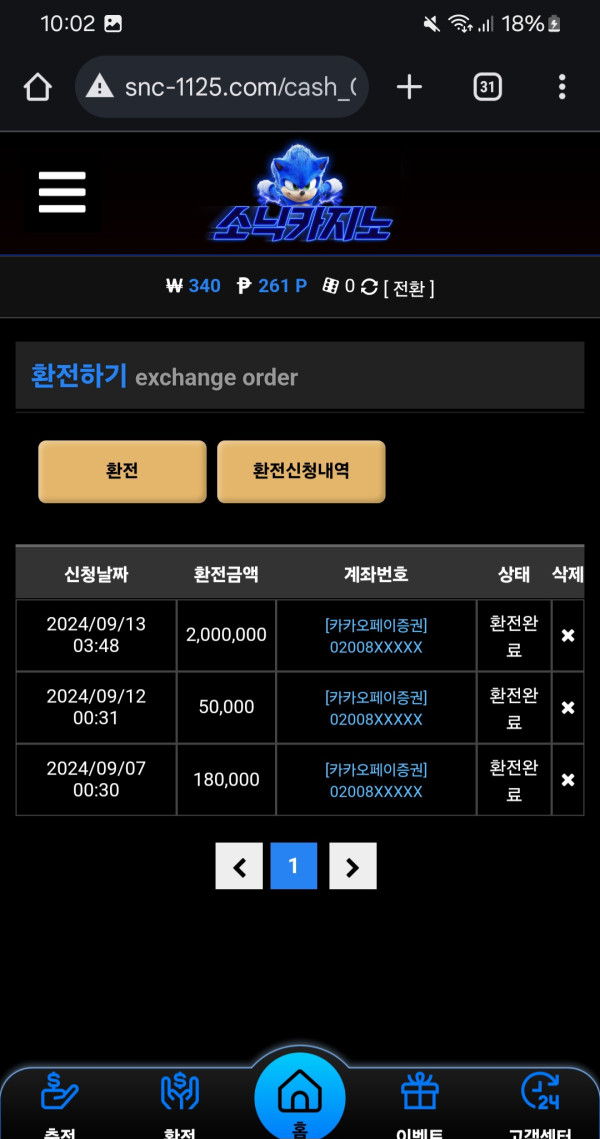600x1139 pixels.
Task: Open the 이벤트 gift tab
Action: [x=420, y=1100]
